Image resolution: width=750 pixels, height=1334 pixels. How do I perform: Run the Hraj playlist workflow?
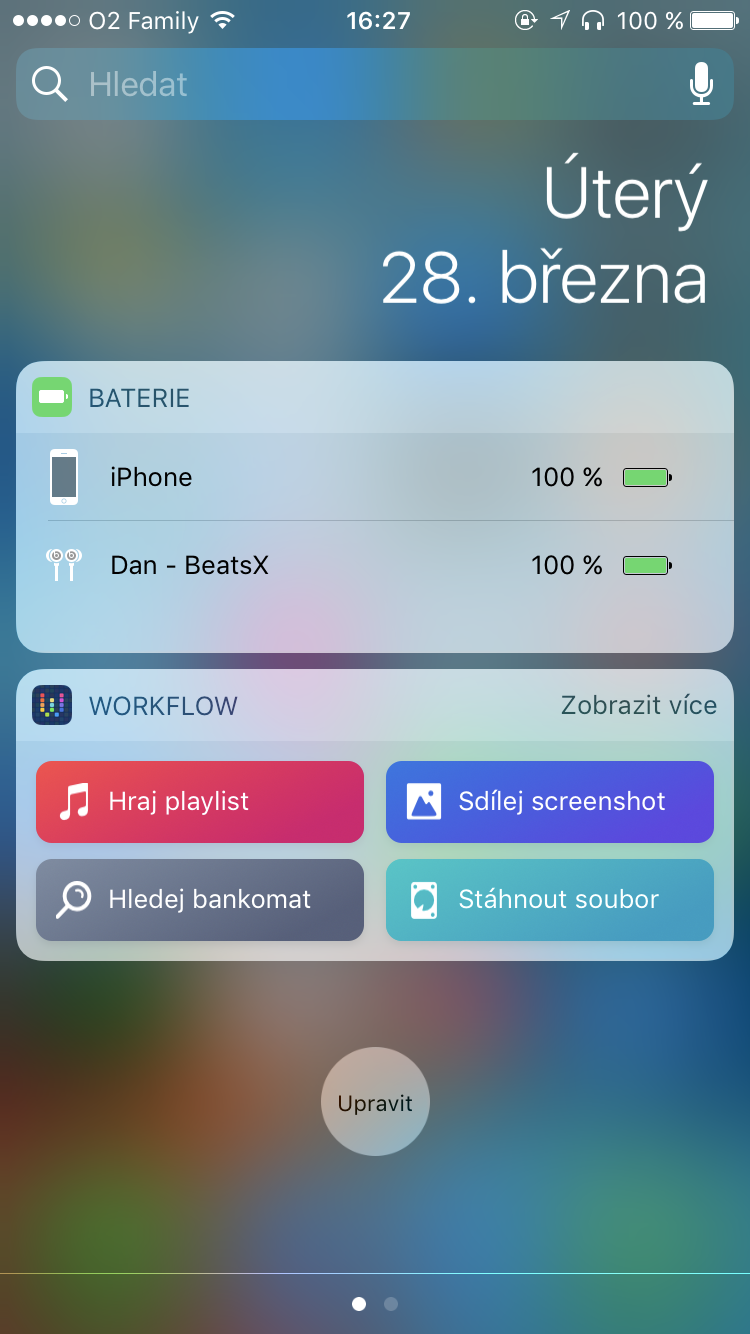point(200,802)
